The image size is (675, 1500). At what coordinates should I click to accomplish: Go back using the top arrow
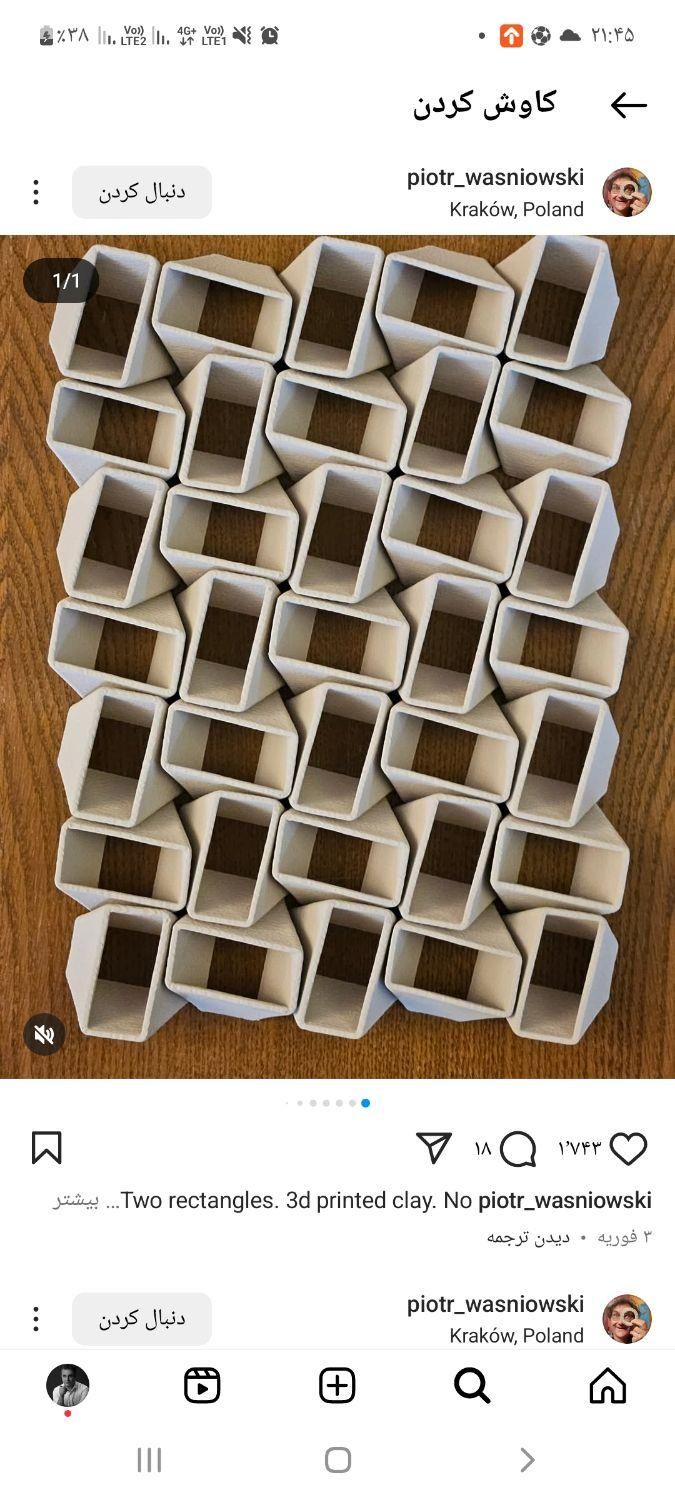tap(628, 105)
